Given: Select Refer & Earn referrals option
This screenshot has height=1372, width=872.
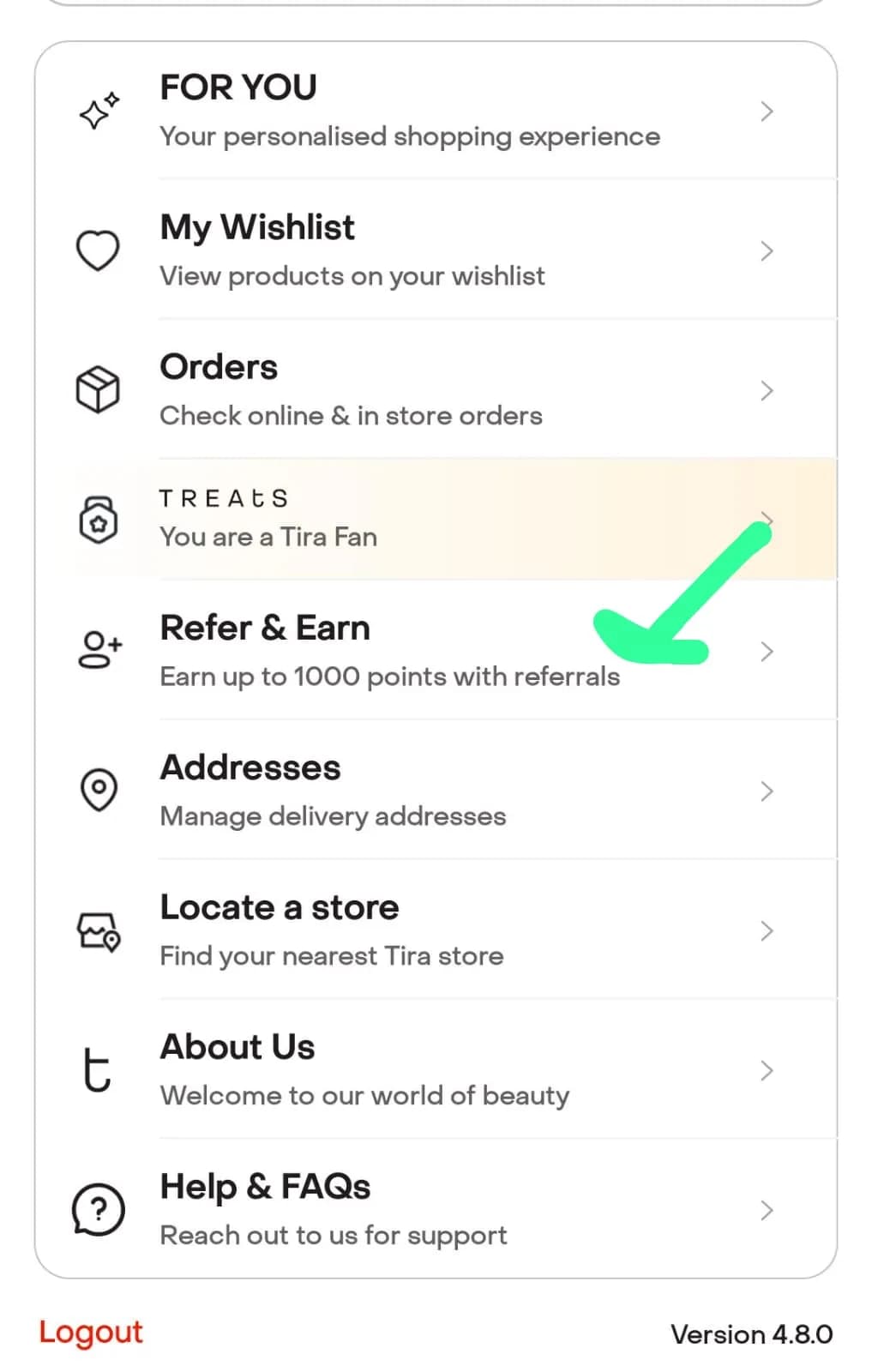Looking at the screenshot, I should [x=435, y=652].
